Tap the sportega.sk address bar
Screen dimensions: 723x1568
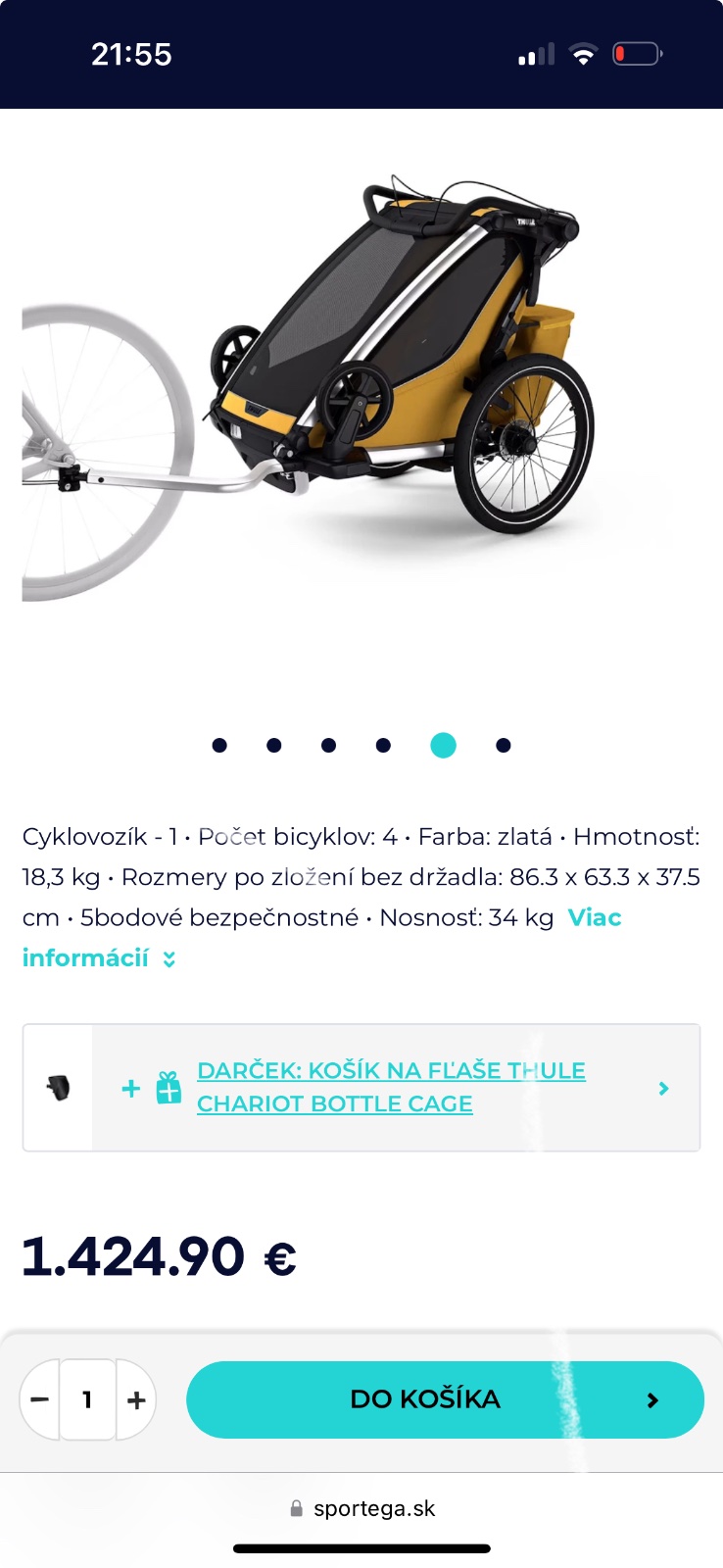click(x=362, y=1508)
